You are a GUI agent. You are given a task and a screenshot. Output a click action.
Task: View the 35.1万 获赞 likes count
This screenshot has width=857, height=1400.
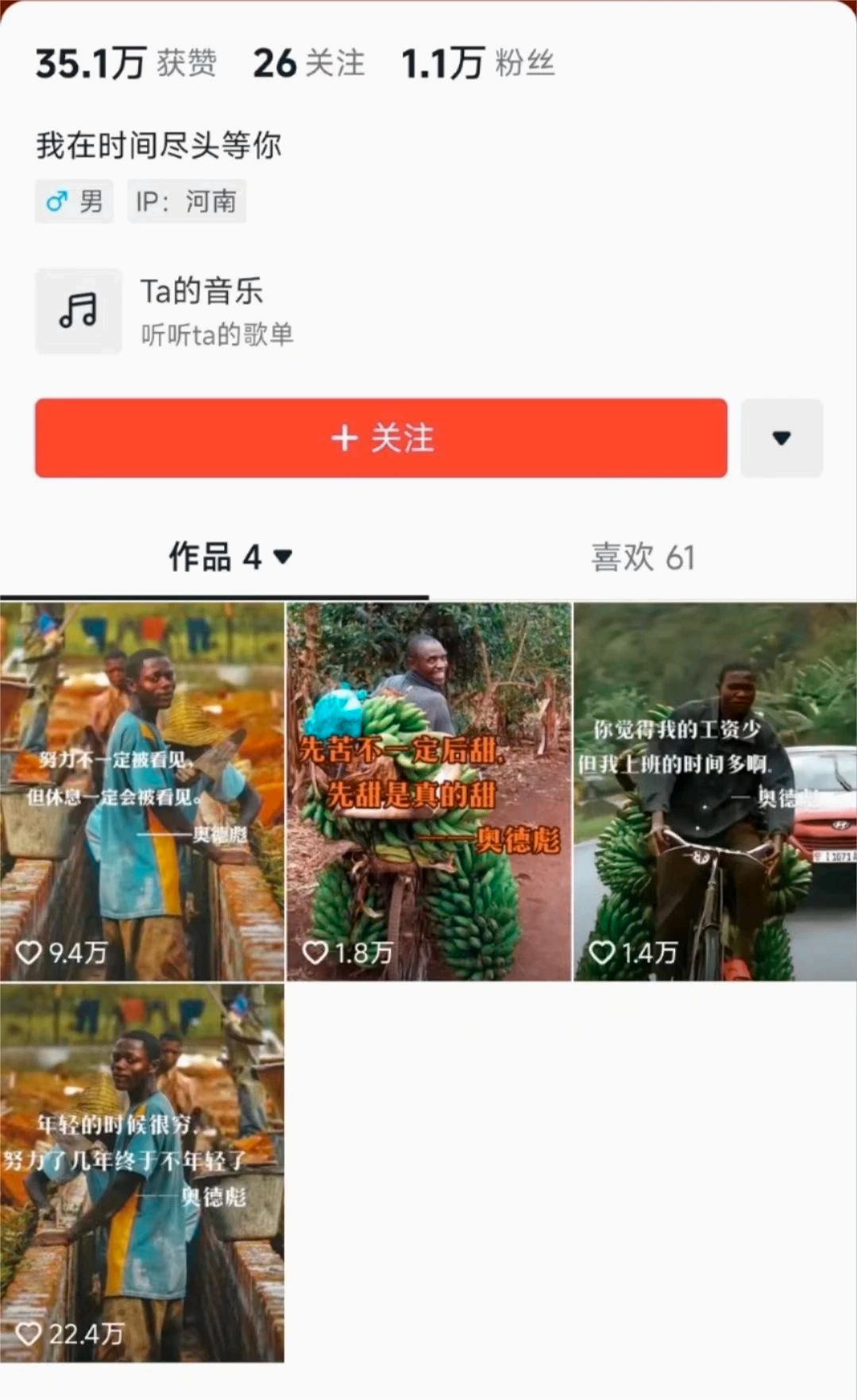pos(125,64)
